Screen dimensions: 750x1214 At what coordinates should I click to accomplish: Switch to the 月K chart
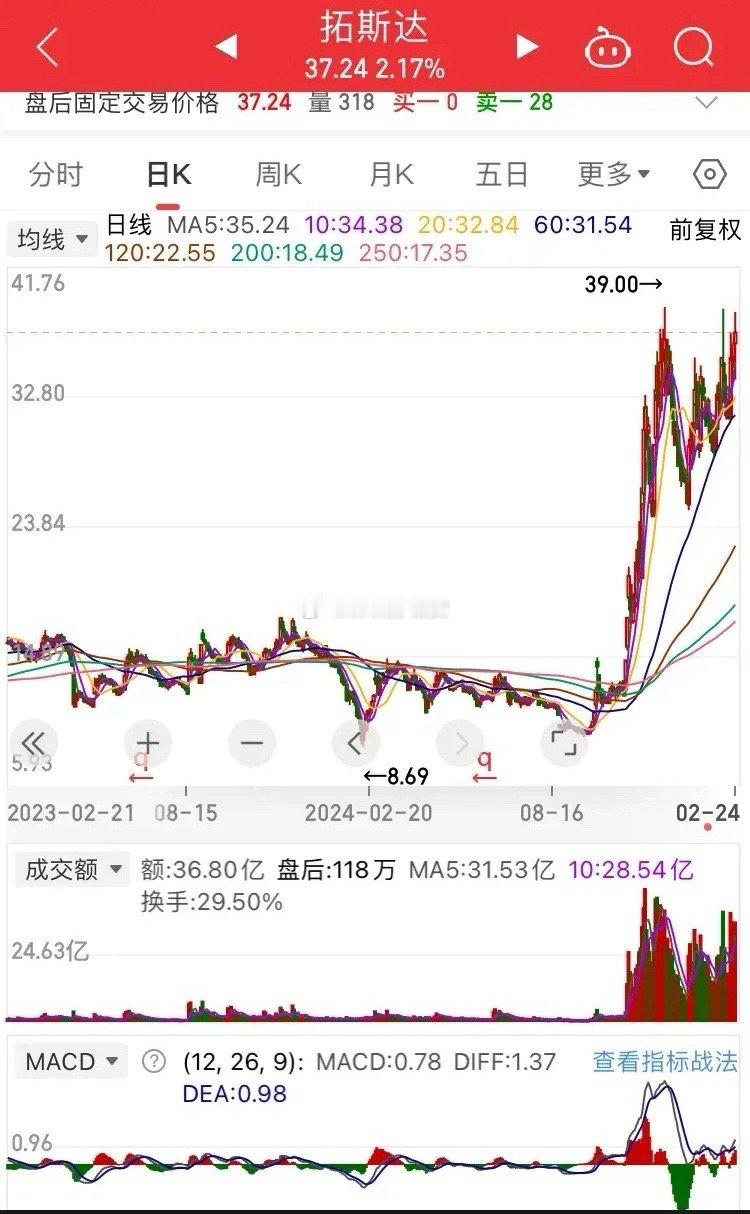click(391, 175)
